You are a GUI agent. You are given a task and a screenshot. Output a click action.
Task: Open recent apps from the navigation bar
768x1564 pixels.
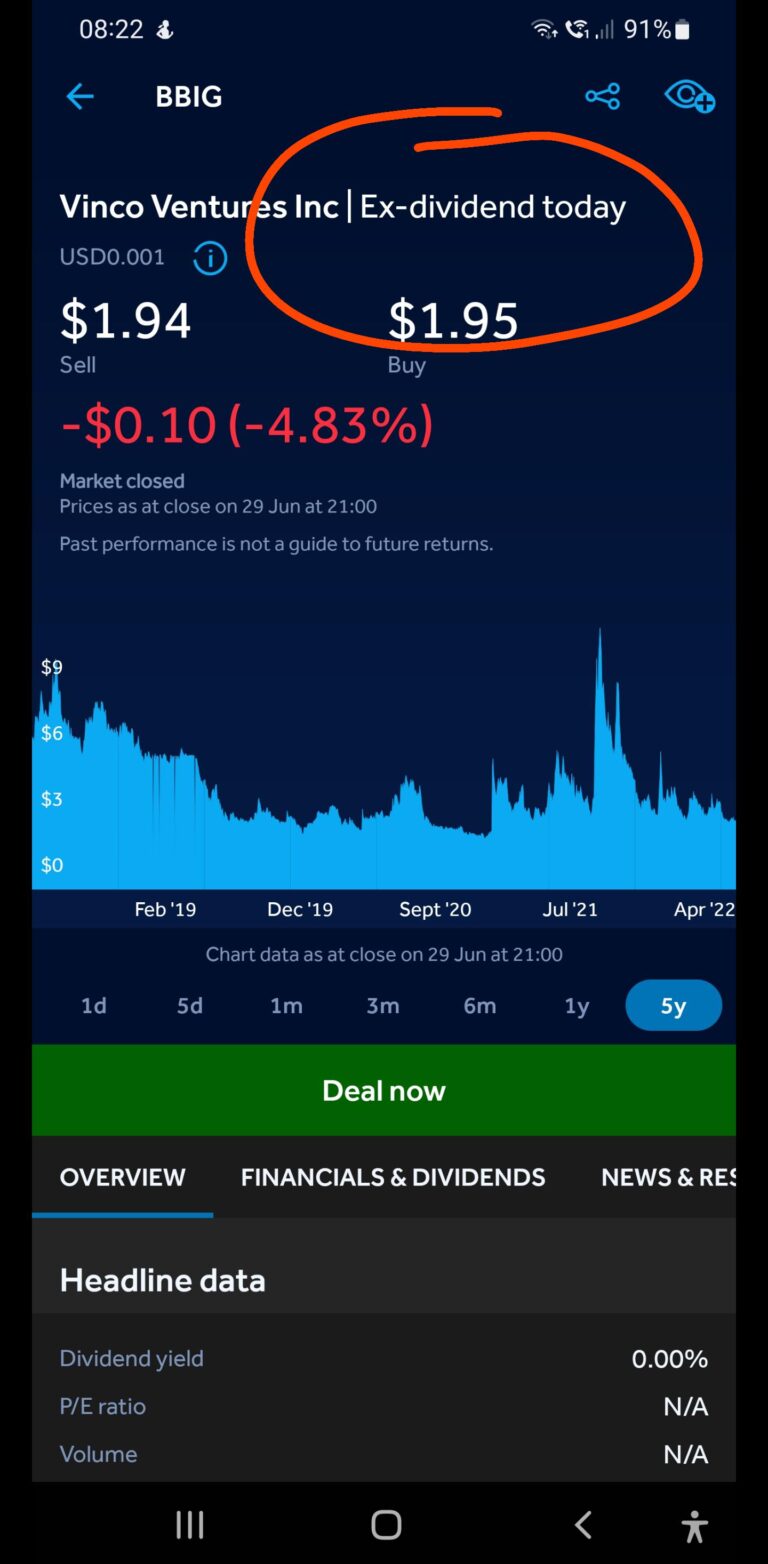tap(190, 1525)
